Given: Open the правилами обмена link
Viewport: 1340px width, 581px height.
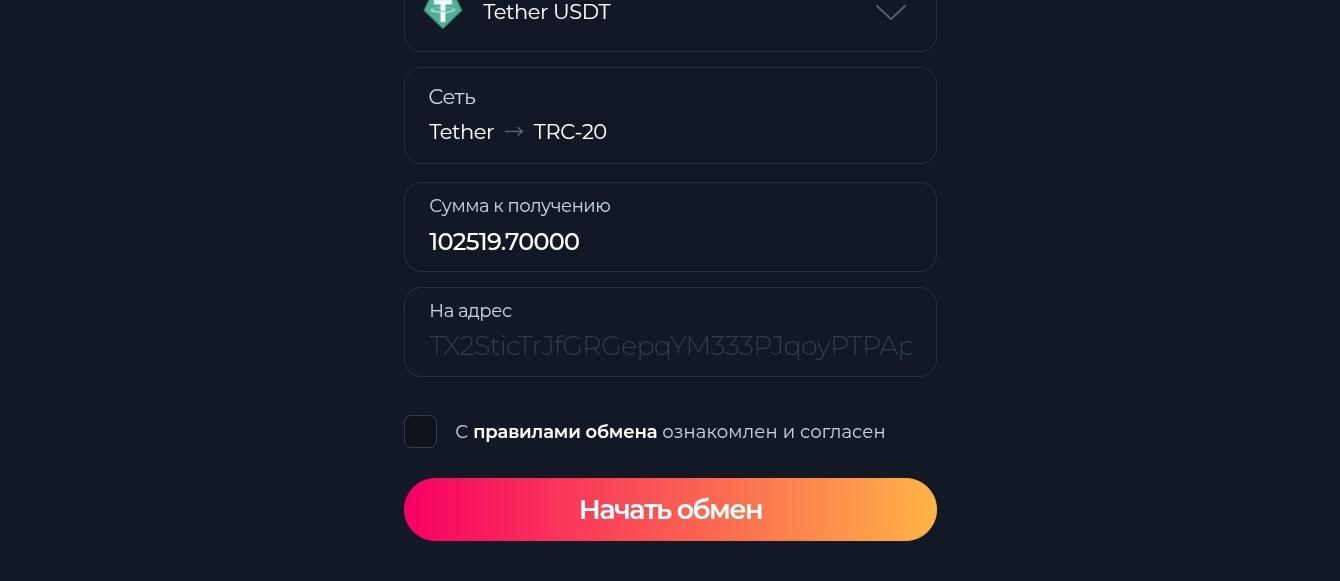Looking at the screenshot, I should (564, 432).
